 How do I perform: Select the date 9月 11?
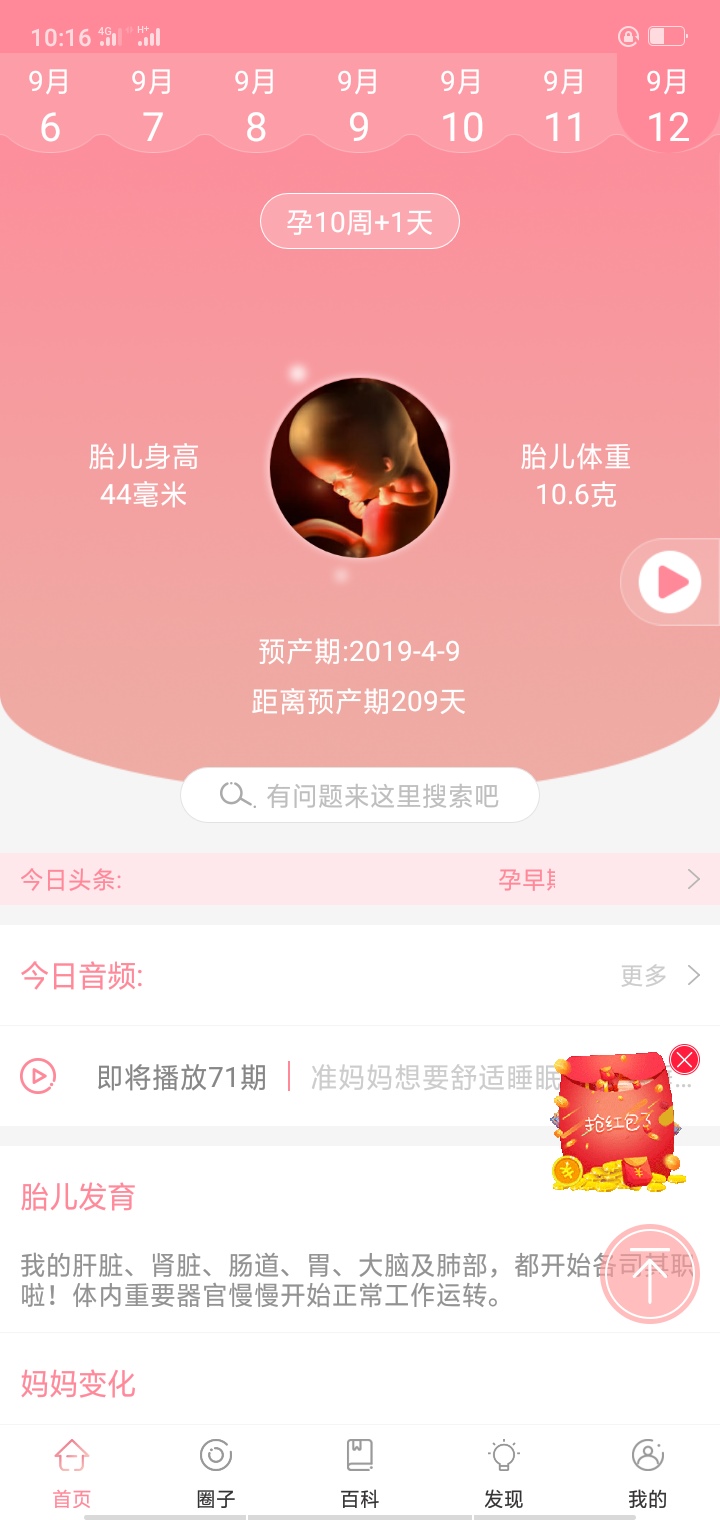(564, 106)
